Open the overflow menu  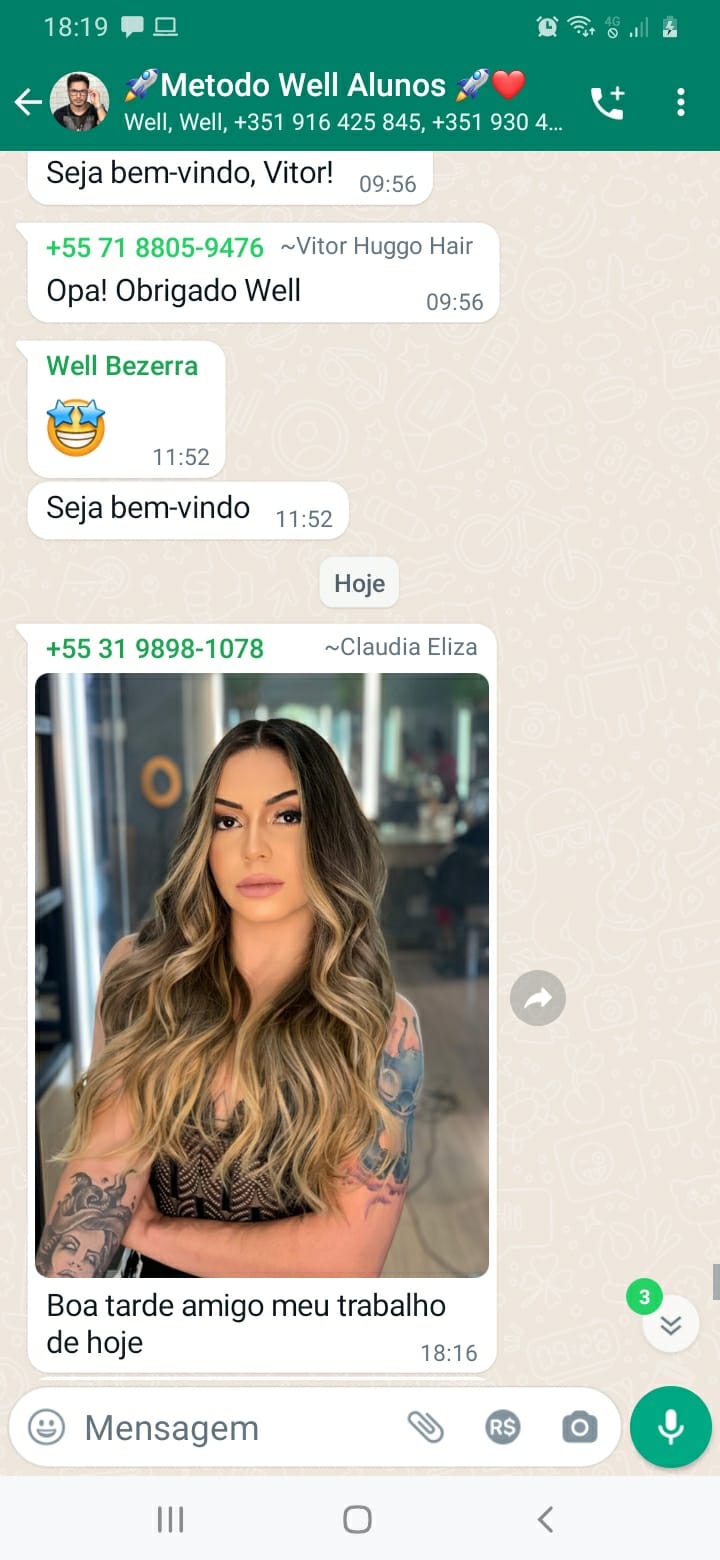point(681,102)
